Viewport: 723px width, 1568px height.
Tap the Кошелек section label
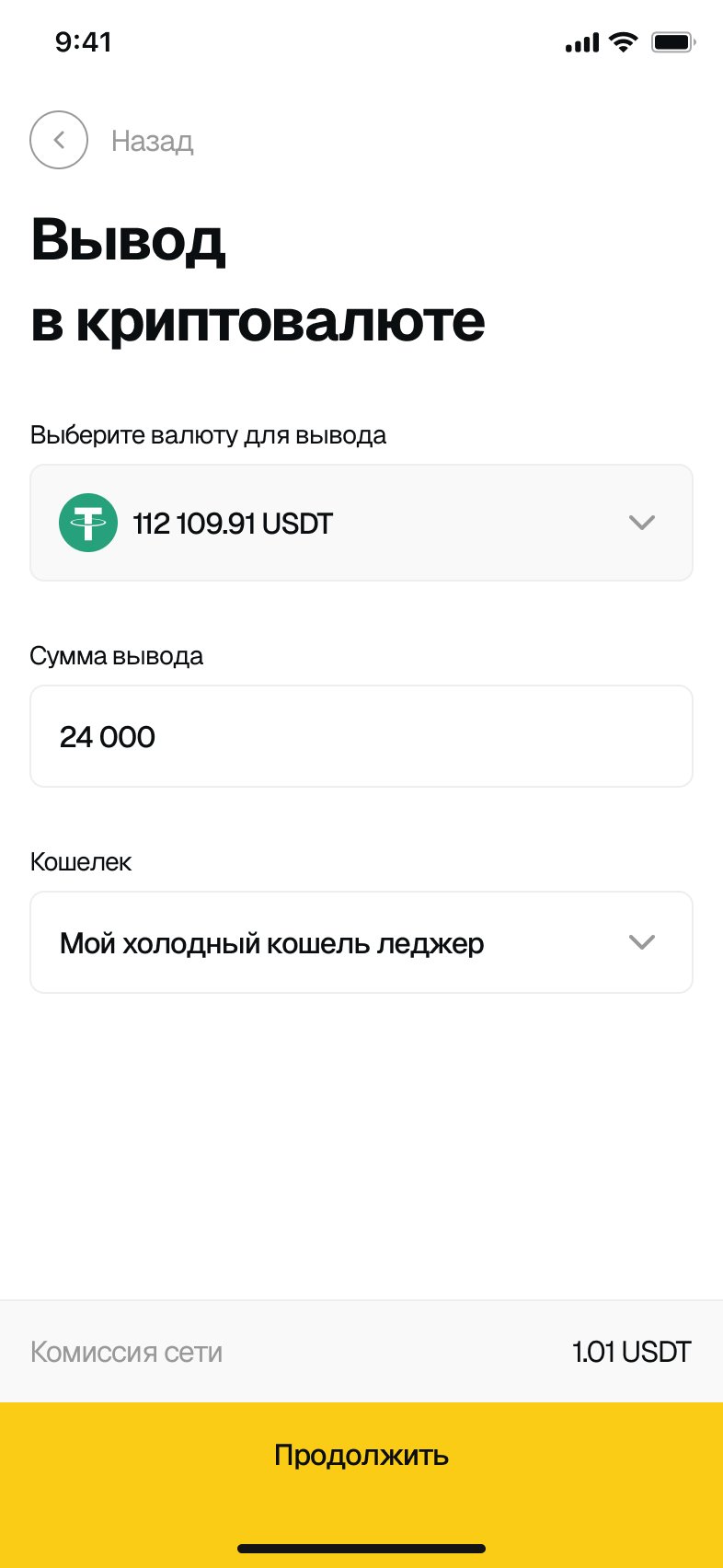81,861
